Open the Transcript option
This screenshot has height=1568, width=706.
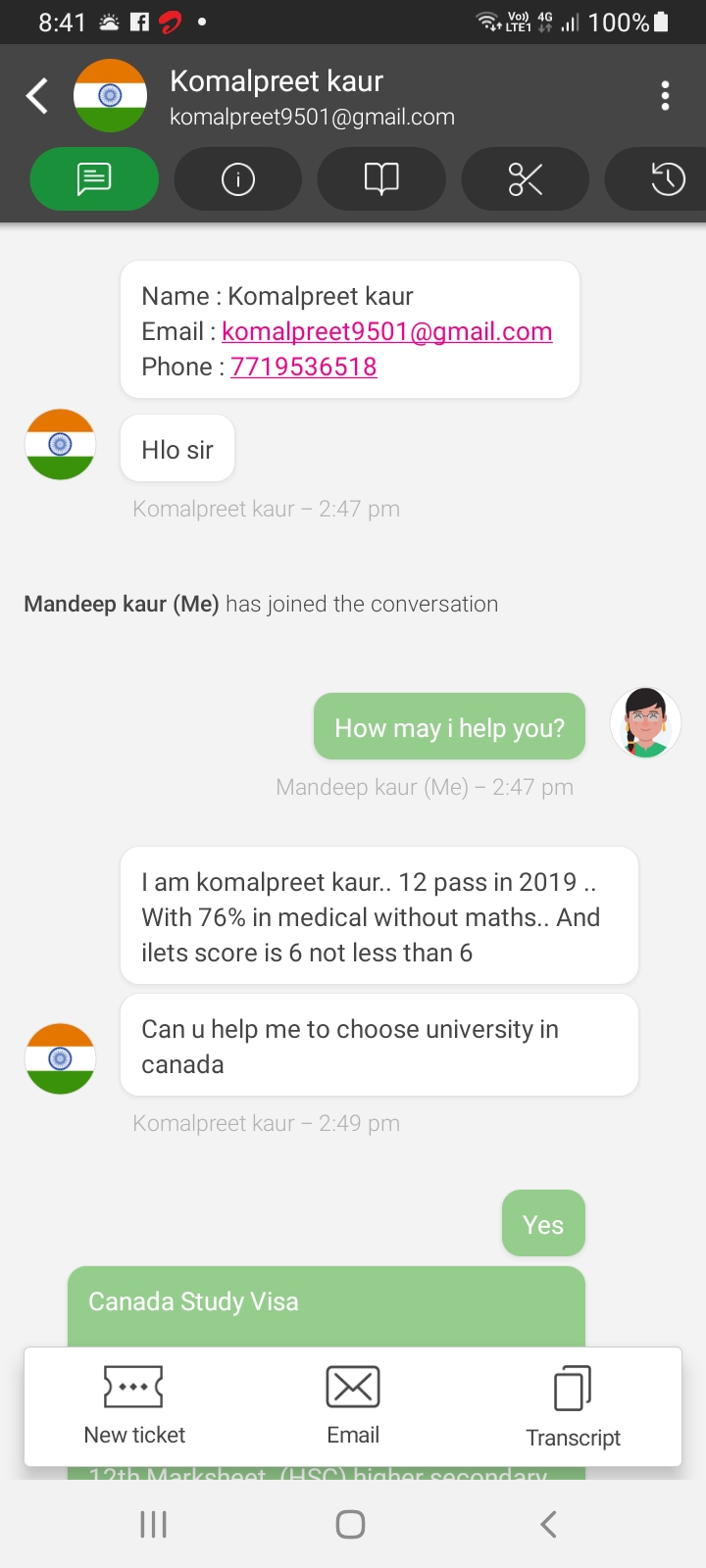click(x=573, y=1407)
